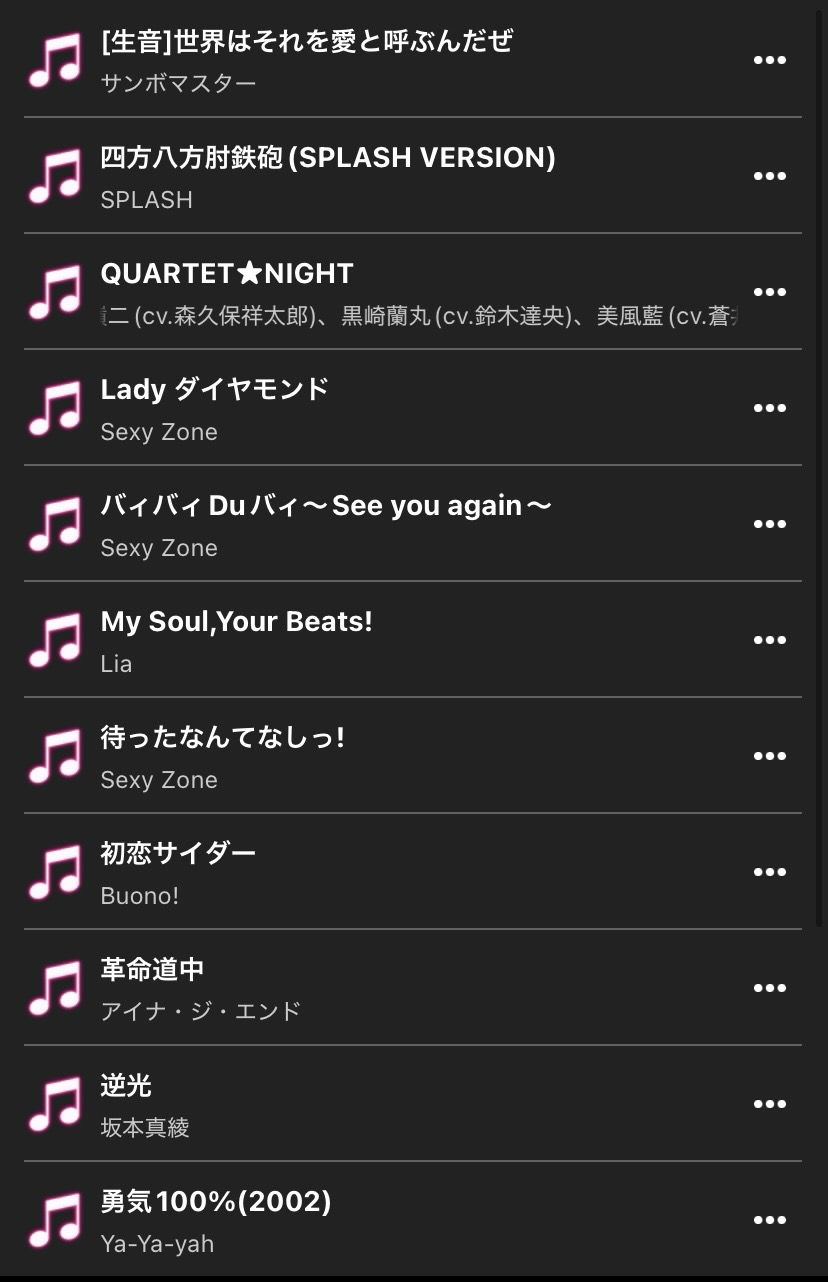Show more options for 勇気100%(2002)
Viewport: 828px width, 1282px height.
(x=769, y=1220)
